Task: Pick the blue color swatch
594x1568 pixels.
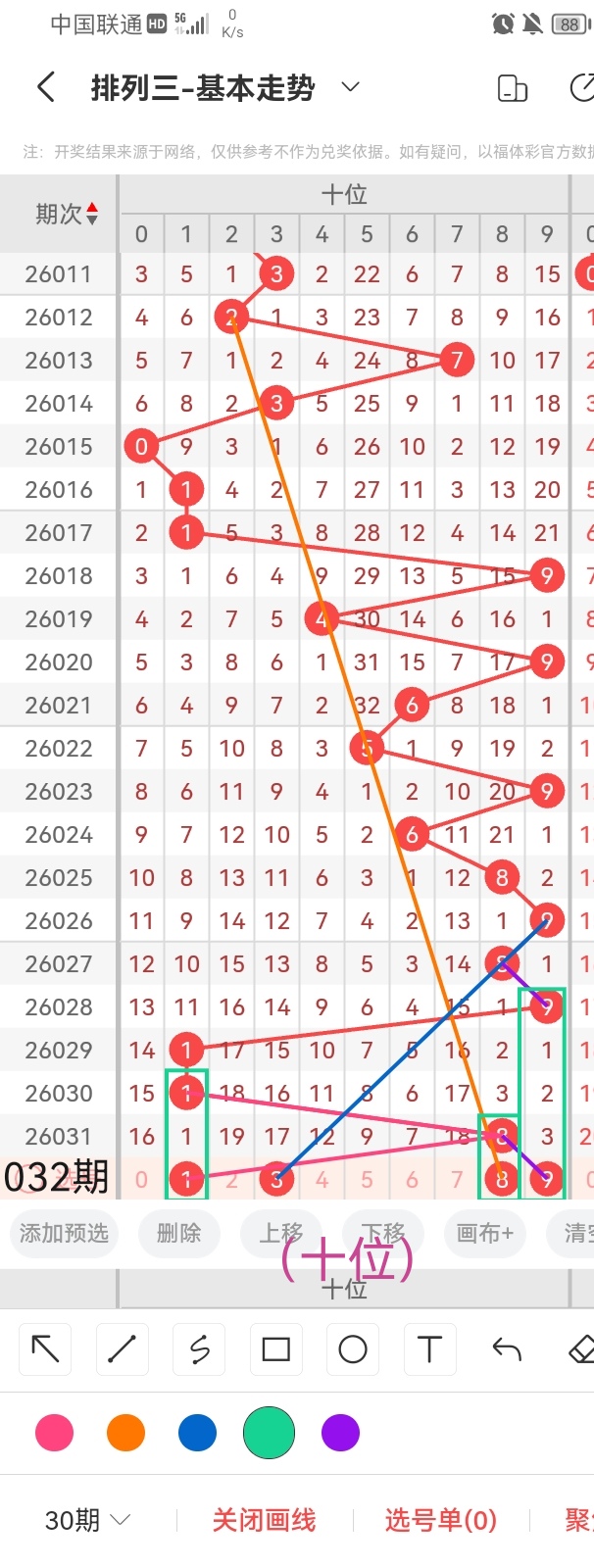Action: (x=197, y=1433)
